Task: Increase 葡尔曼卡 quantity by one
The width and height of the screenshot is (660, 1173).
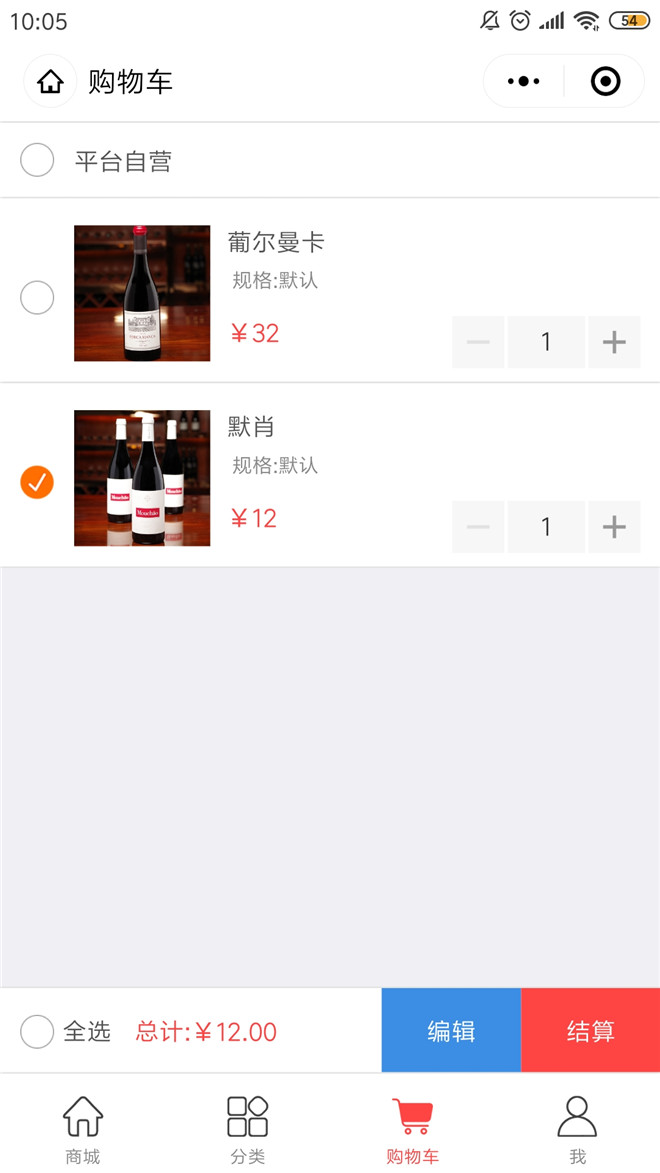Action: 614,342
